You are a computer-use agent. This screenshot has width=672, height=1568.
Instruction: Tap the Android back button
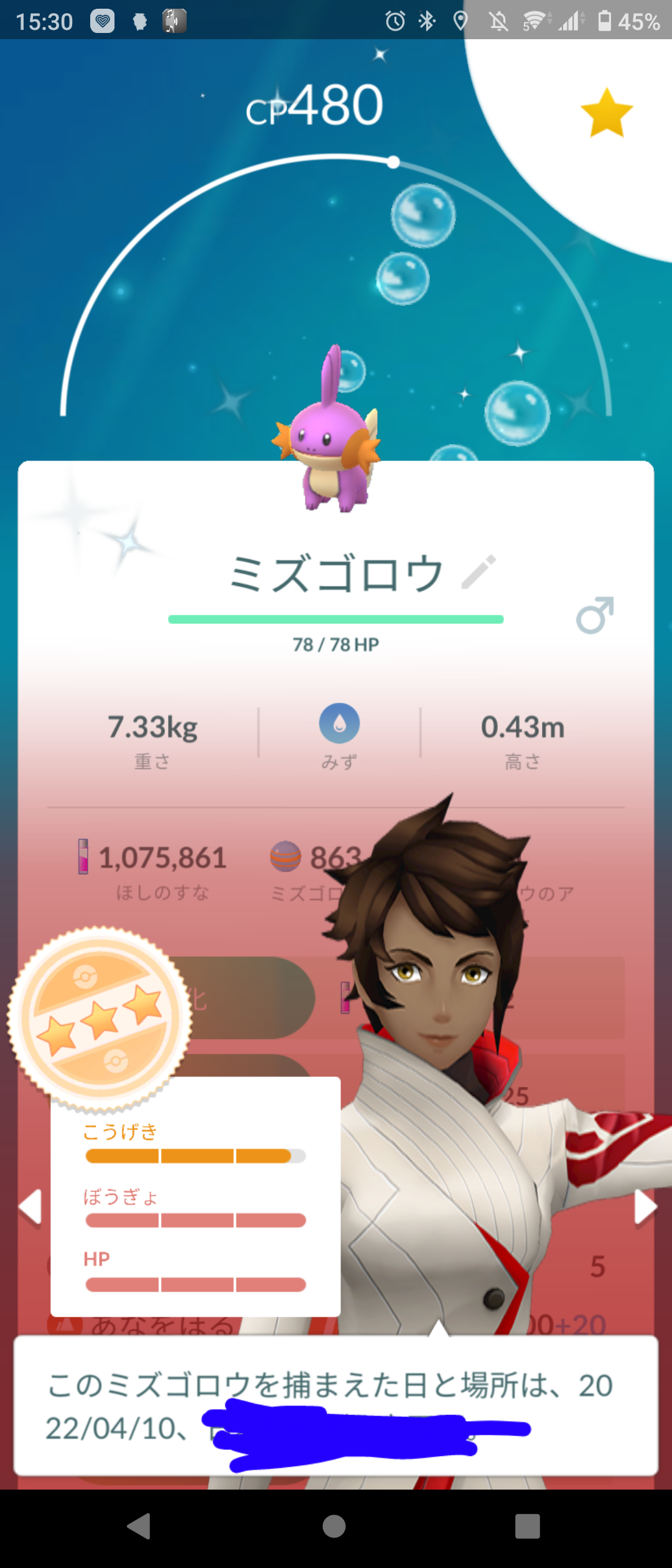(x=139, y=1526)
